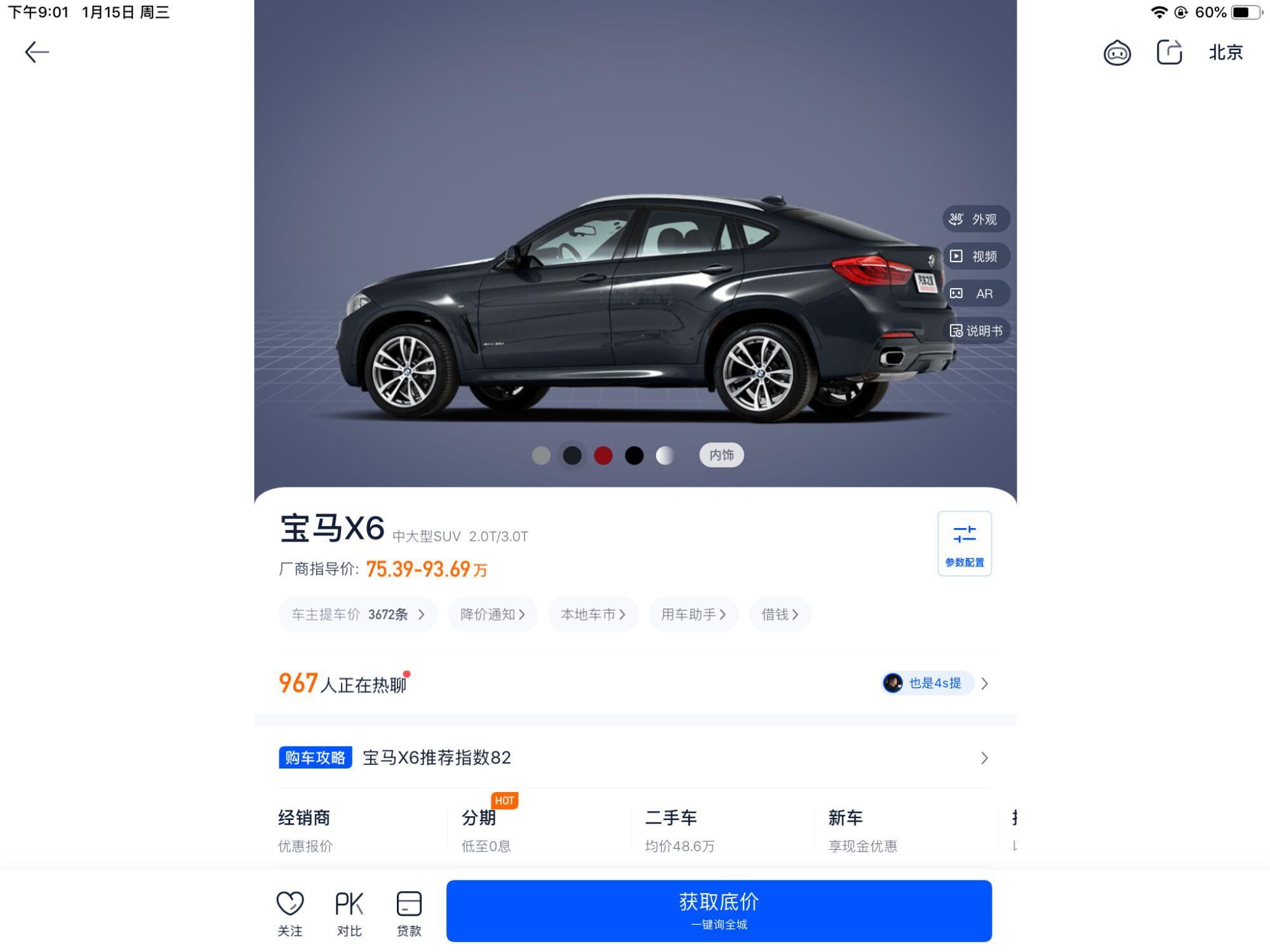
Task: Open the 360° 外观 view
Action: (x=975, y=219)
